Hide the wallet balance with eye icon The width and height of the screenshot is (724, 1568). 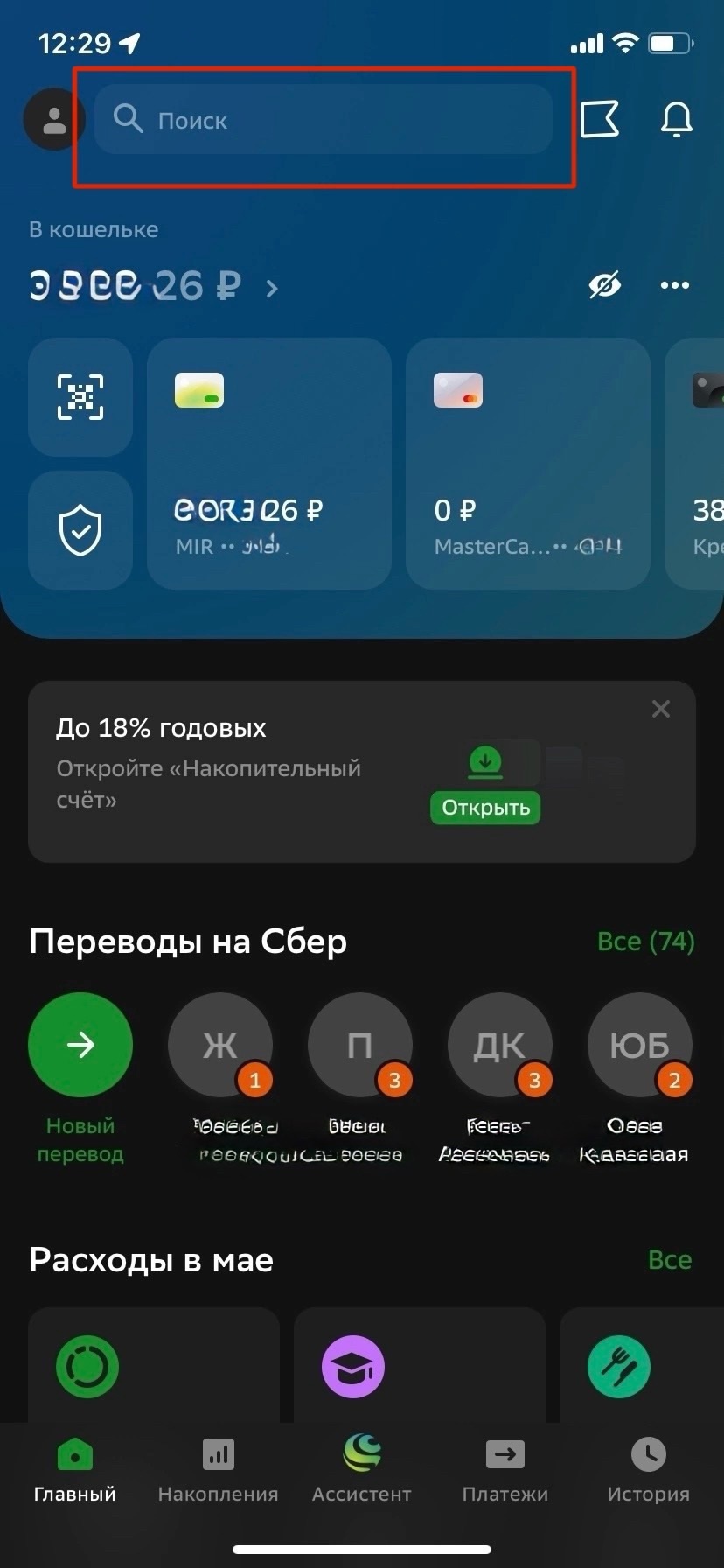[x=604, y=285]
